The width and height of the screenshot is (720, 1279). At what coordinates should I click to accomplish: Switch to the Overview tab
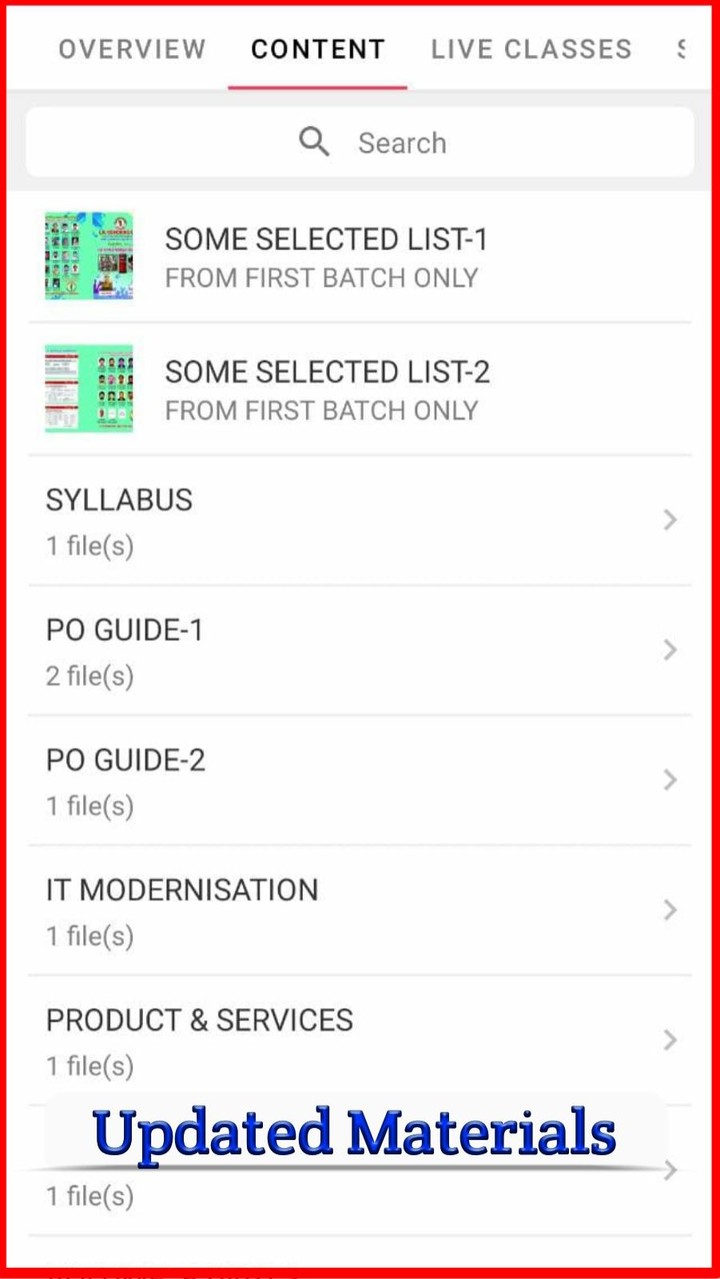(132, 49)
